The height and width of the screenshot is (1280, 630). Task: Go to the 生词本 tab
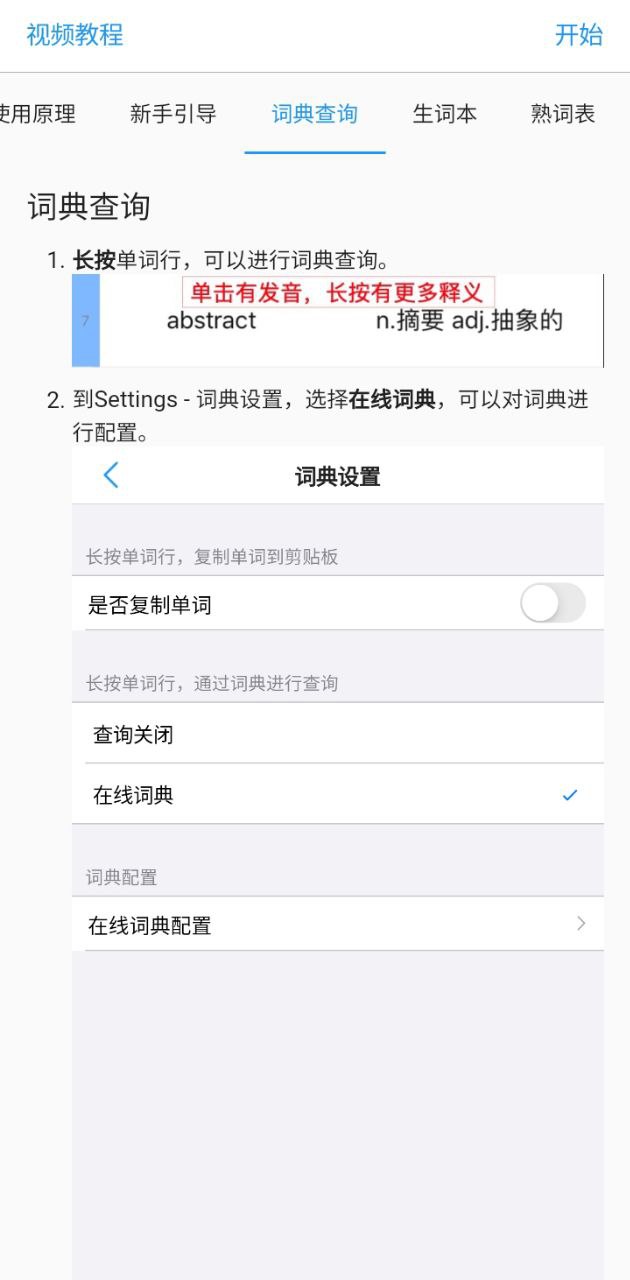(445, 114)
